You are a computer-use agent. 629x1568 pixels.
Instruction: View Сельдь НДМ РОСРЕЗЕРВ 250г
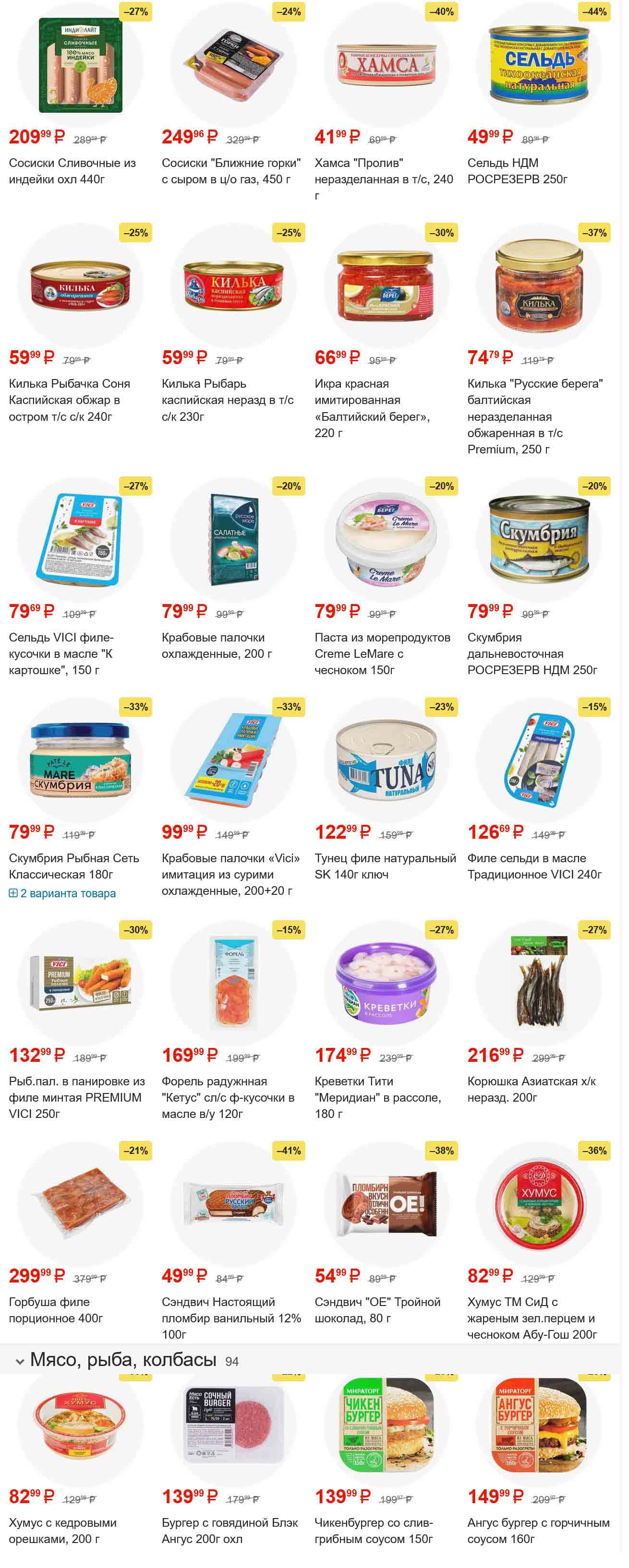(x=517, y=171)
